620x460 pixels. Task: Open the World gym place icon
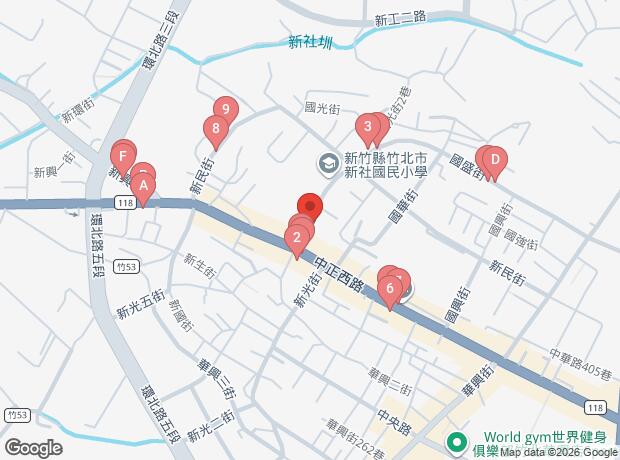(457, 440)
